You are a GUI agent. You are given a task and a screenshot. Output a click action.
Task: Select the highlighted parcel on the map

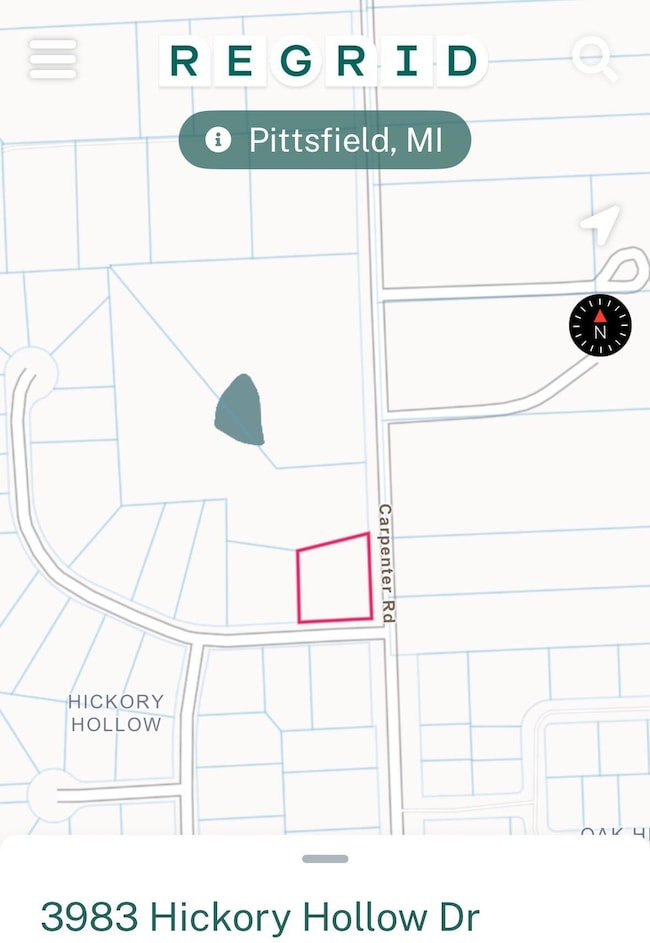point(335,580)
